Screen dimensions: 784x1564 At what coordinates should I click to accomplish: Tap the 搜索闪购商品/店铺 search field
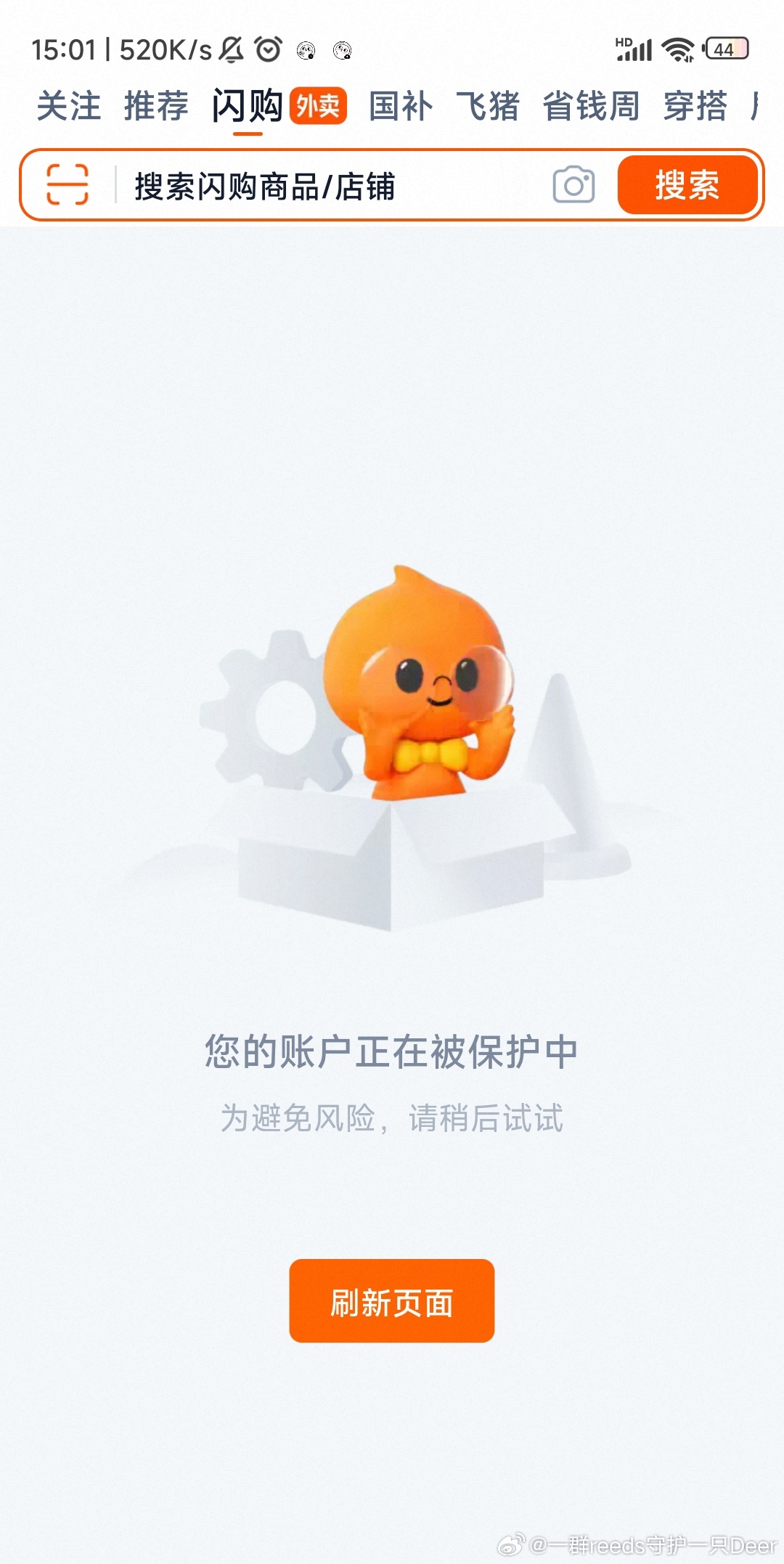[327, 186]
